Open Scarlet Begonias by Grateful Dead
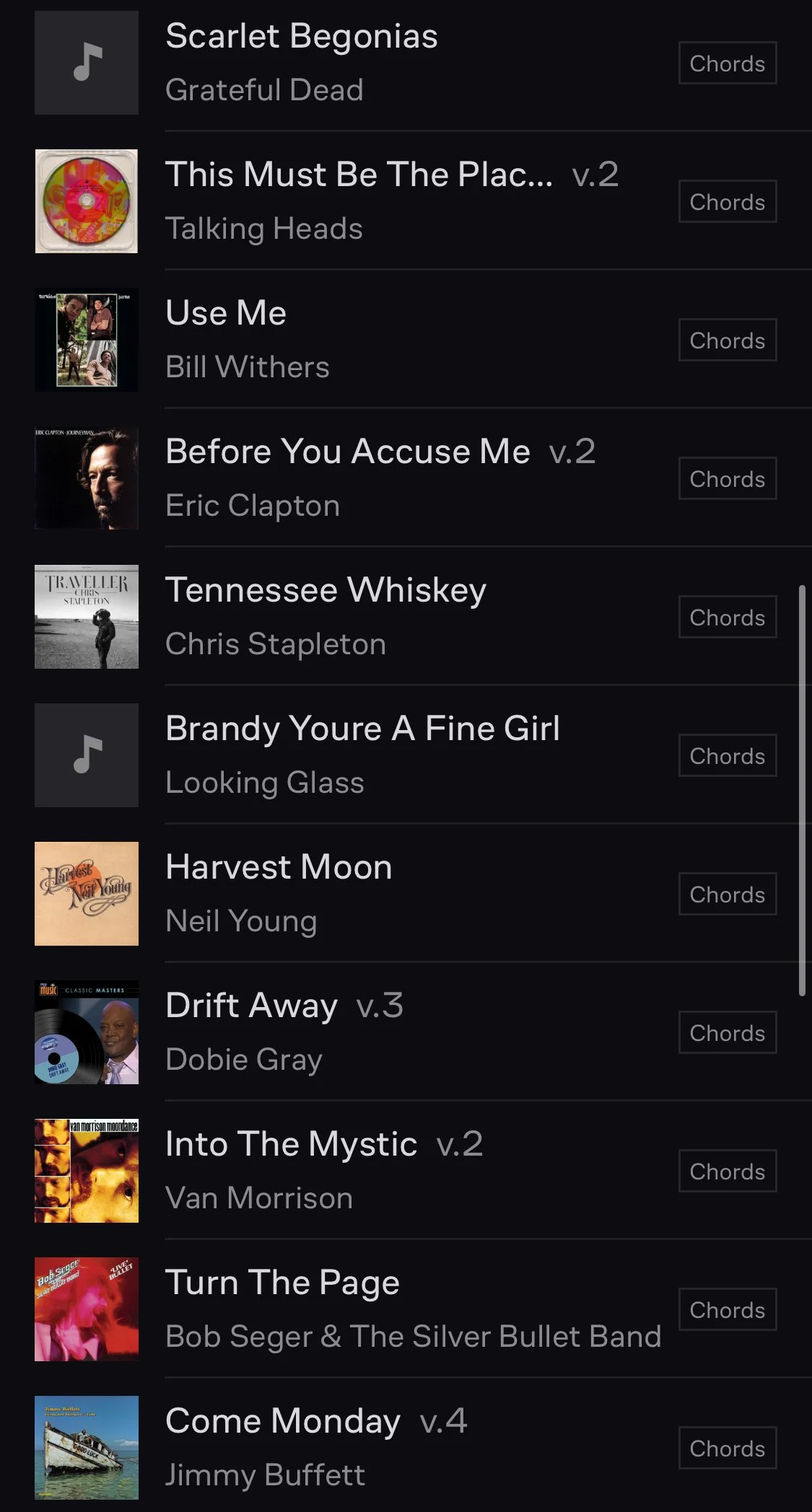The height and width of the screenshot is (1512, 812). (x=301, y=38)
